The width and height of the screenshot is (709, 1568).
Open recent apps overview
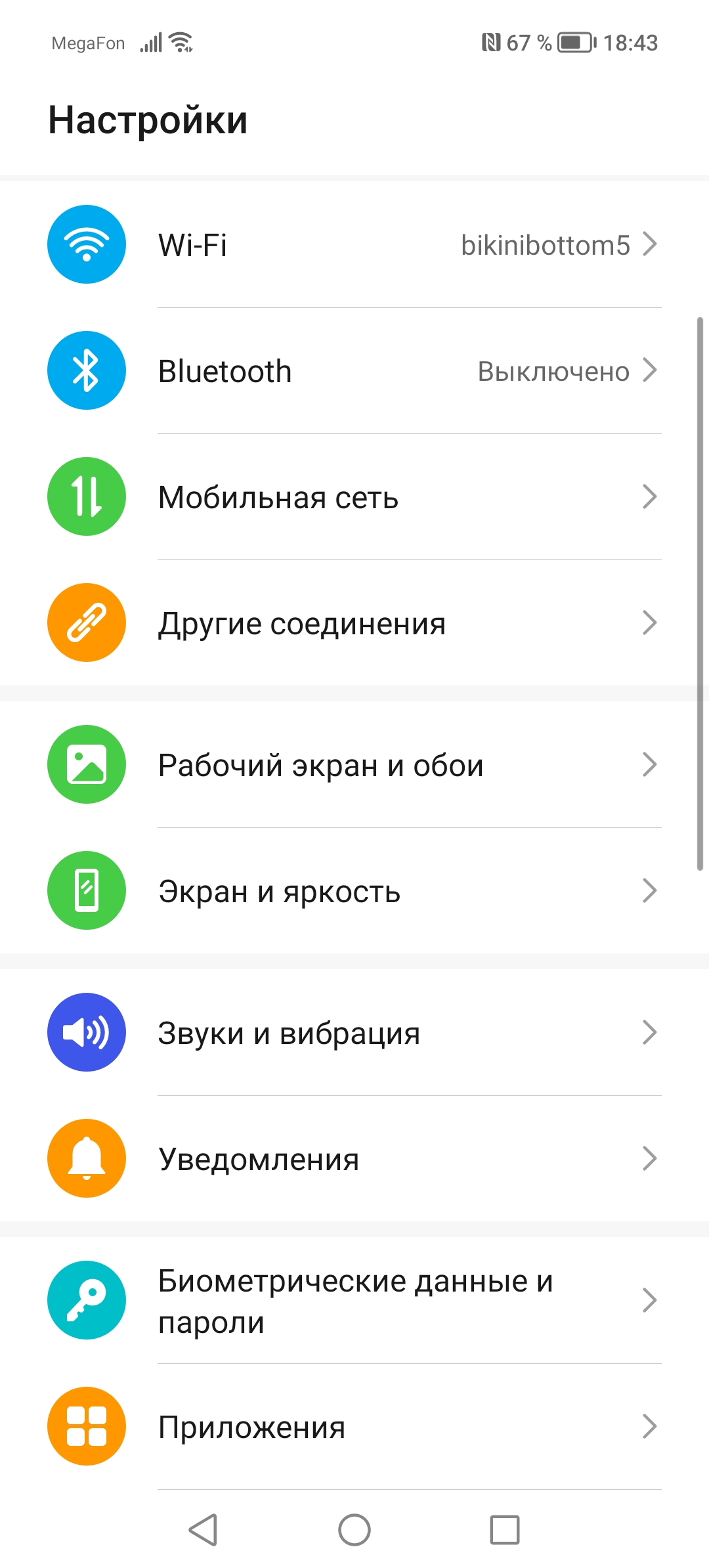pyautogui.click(x=505, y=1530)
